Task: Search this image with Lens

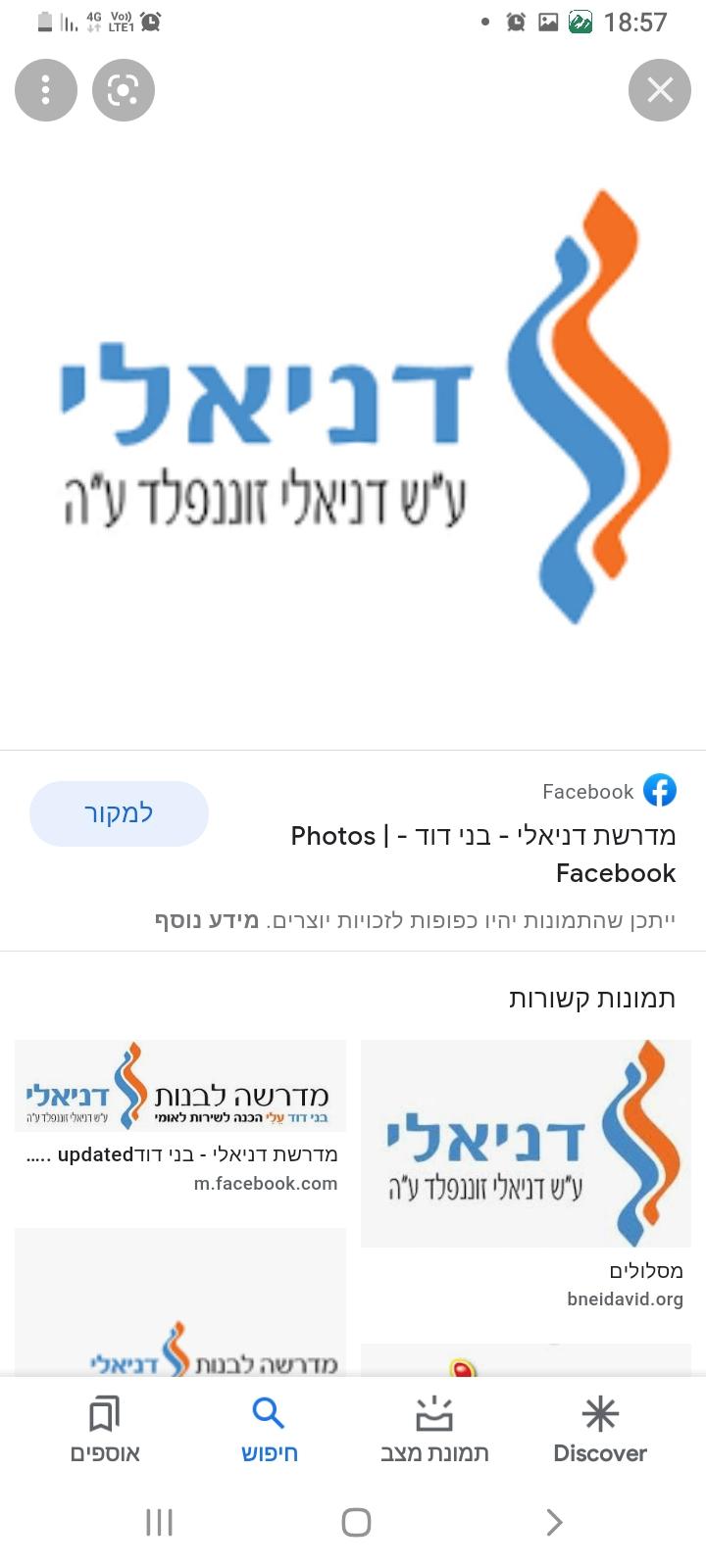Action: [124, 90]
